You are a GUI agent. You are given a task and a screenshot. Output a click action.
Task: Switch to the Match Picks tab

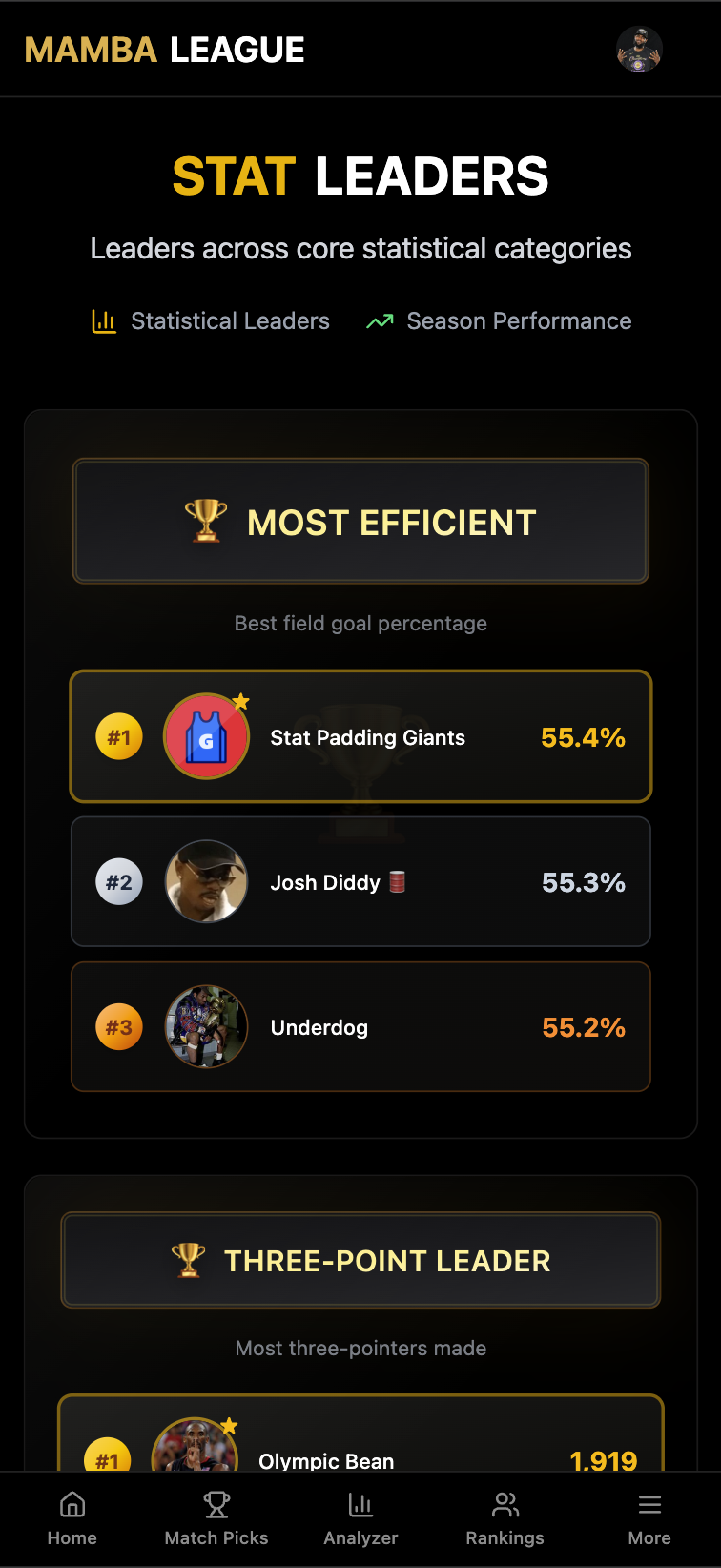pos(216,1518)
